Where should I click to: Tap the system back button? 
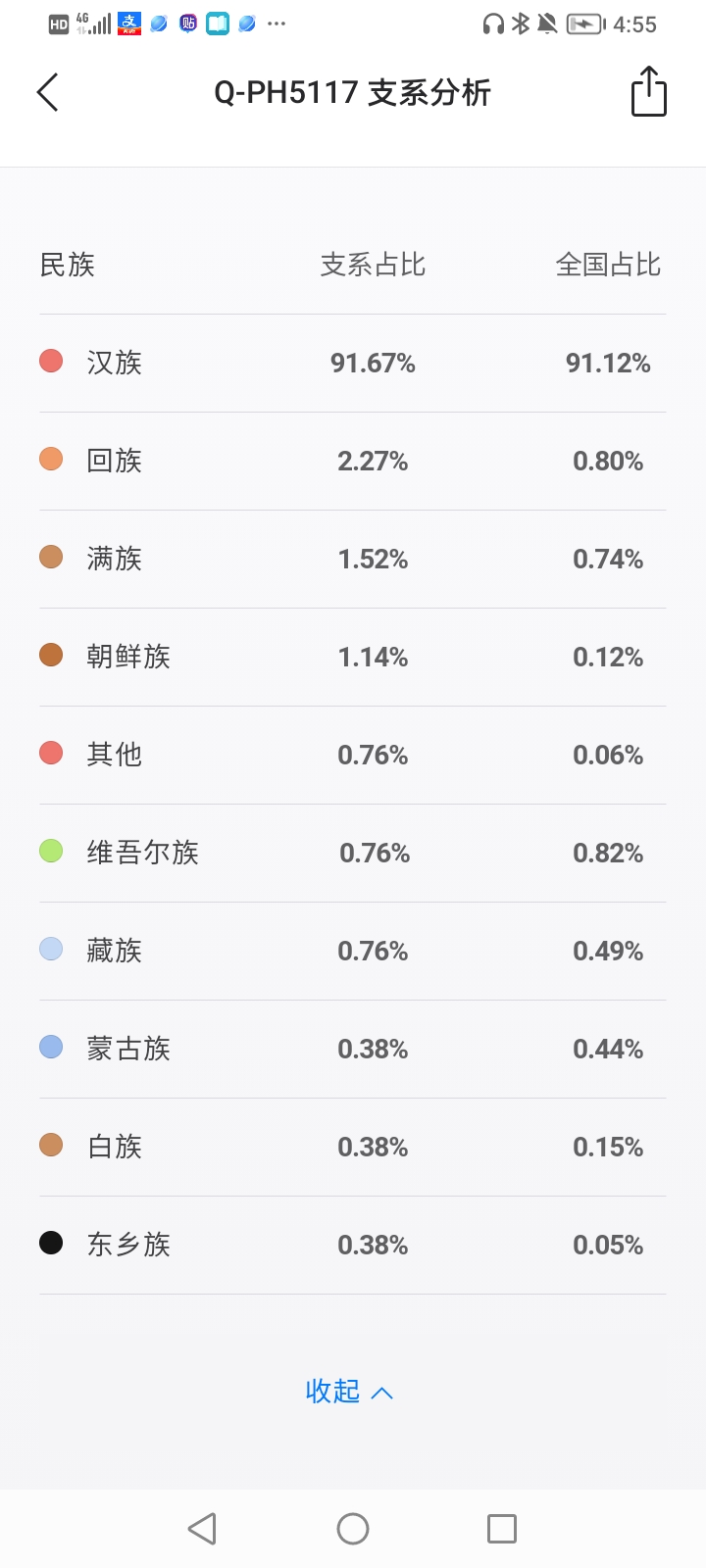coord(202,1529)
